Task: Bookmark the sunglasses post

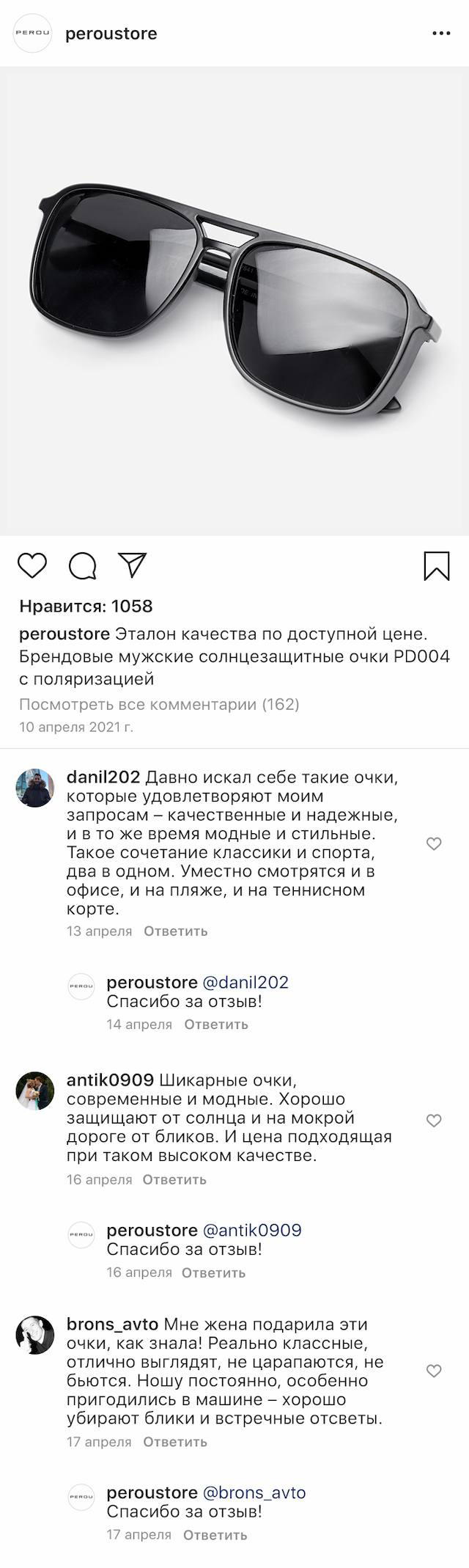Action: coord(437,565)
